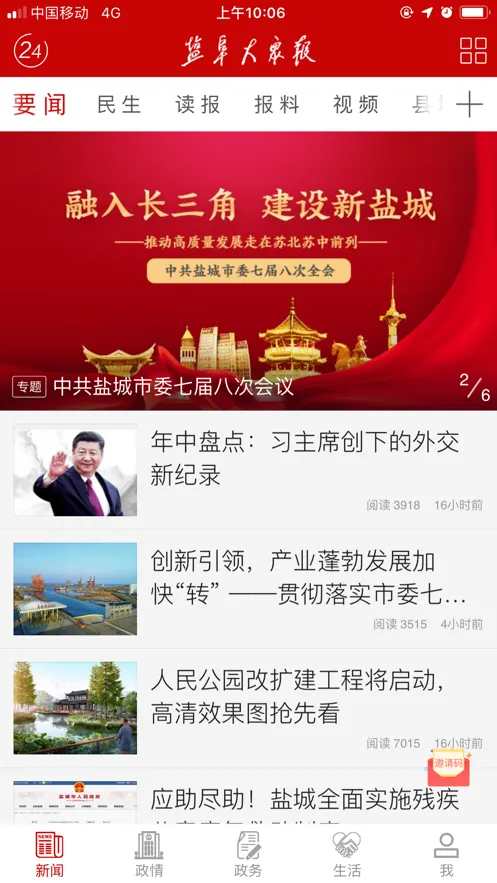
Task: Switch to the 民生 tab
Action: [x=119, y=105]
